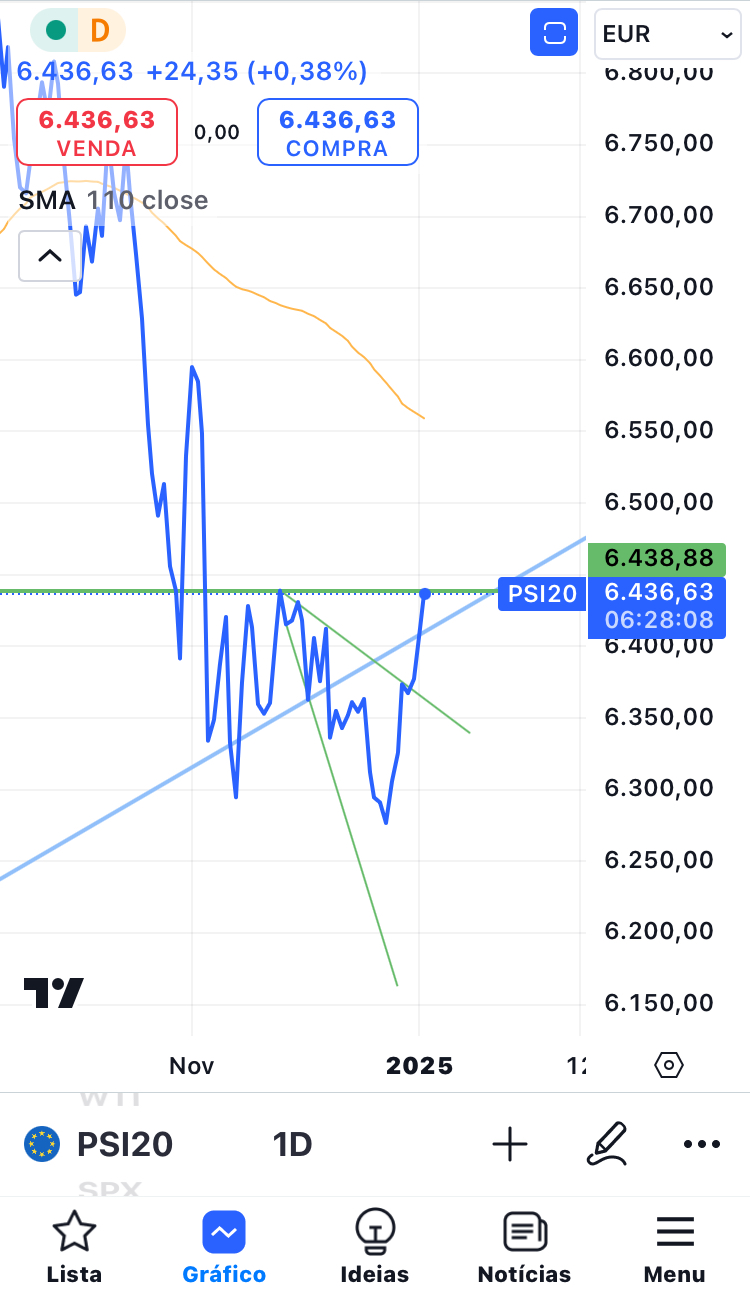The width and height of the screenshot is (750, 1294).
Task: Open the Notícias tab
Action: (x=524, y=1246)
